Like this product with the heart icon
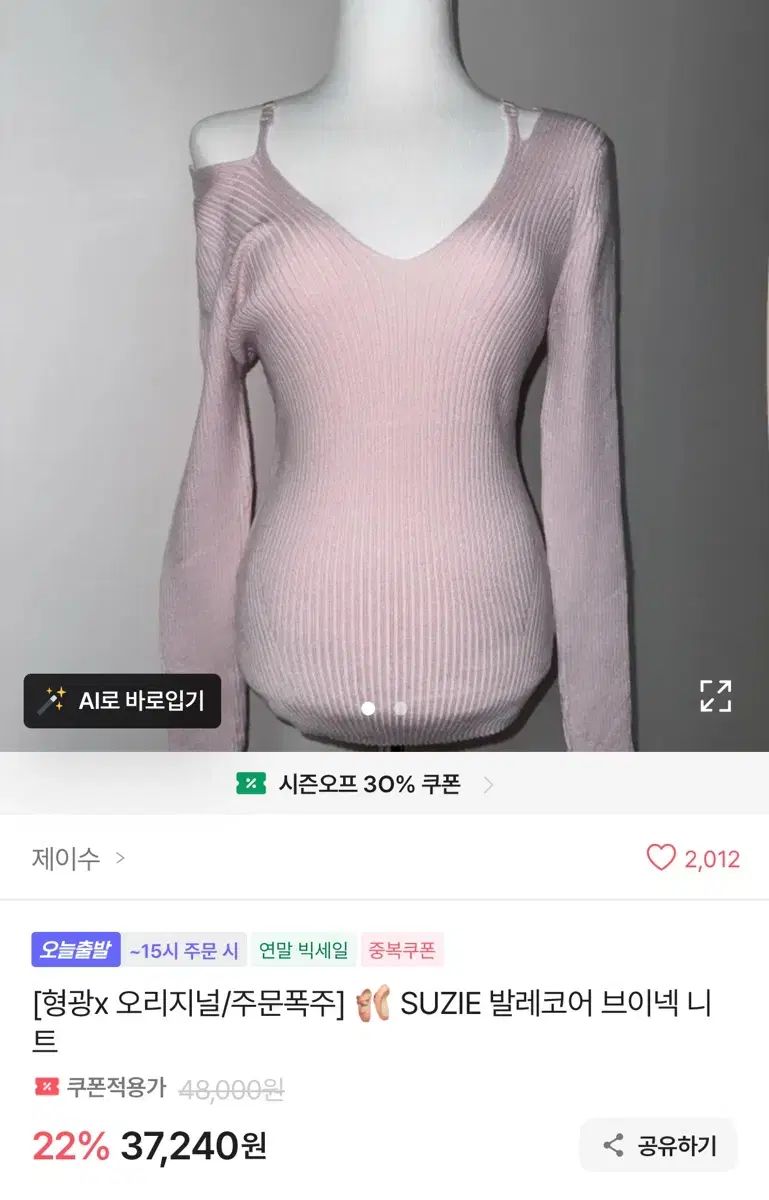 coord(661,858)
